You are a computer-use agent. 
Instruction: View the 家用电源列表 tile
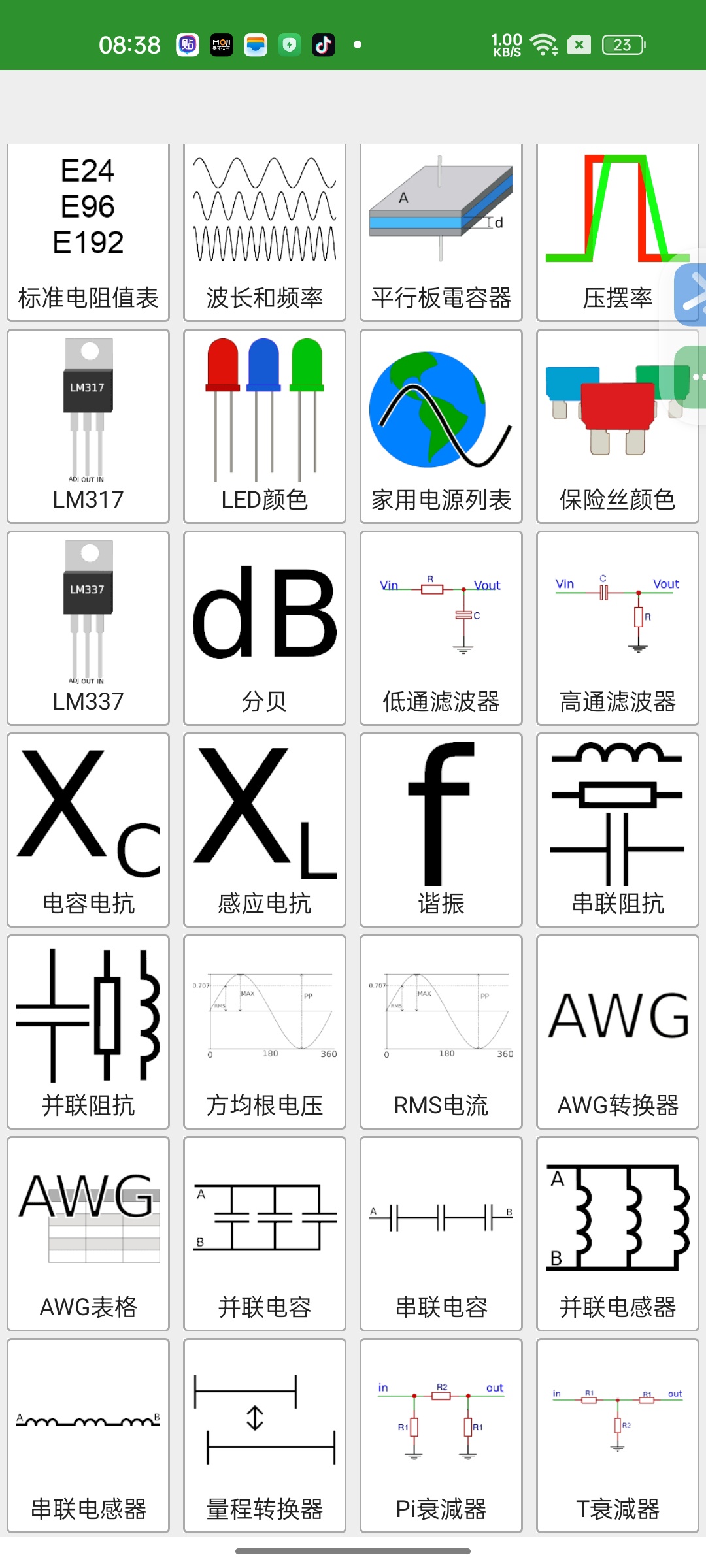[441, 426]
